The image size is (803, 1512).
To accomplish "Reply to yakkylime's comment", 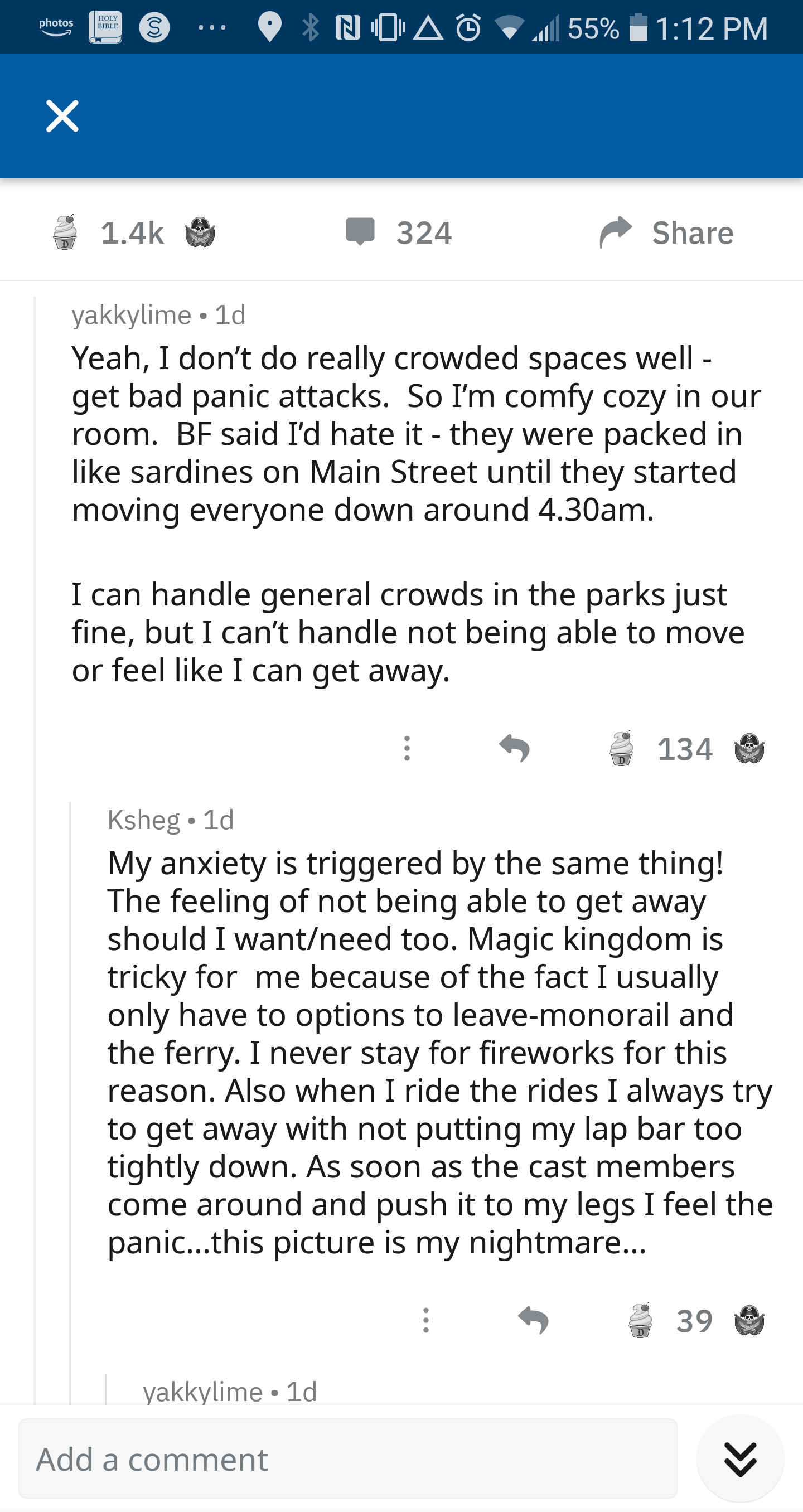I will (x=514, y=748).
